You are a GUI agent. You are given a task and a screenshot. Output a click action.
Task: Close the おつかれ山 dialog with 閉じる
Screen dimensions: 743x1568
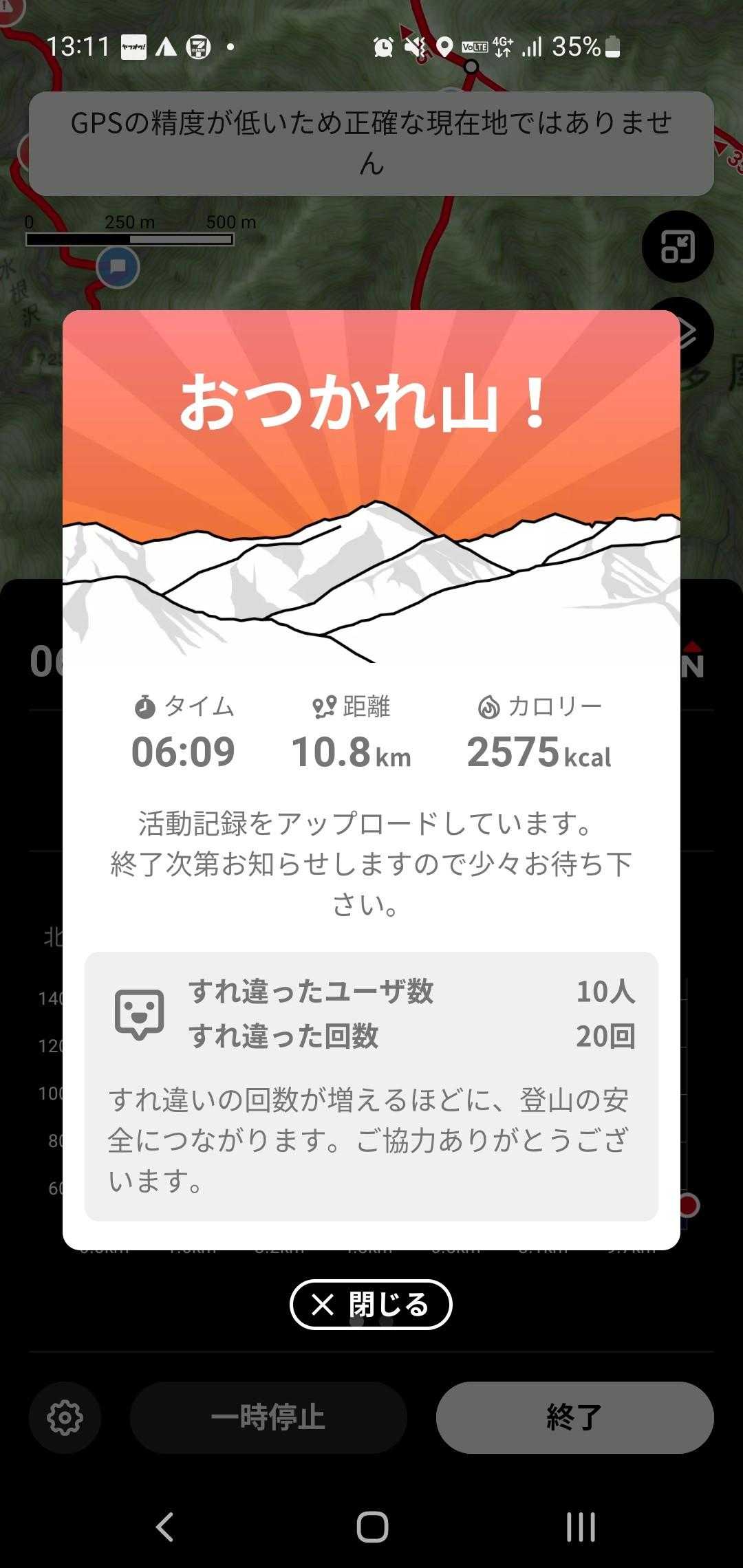371,1304
